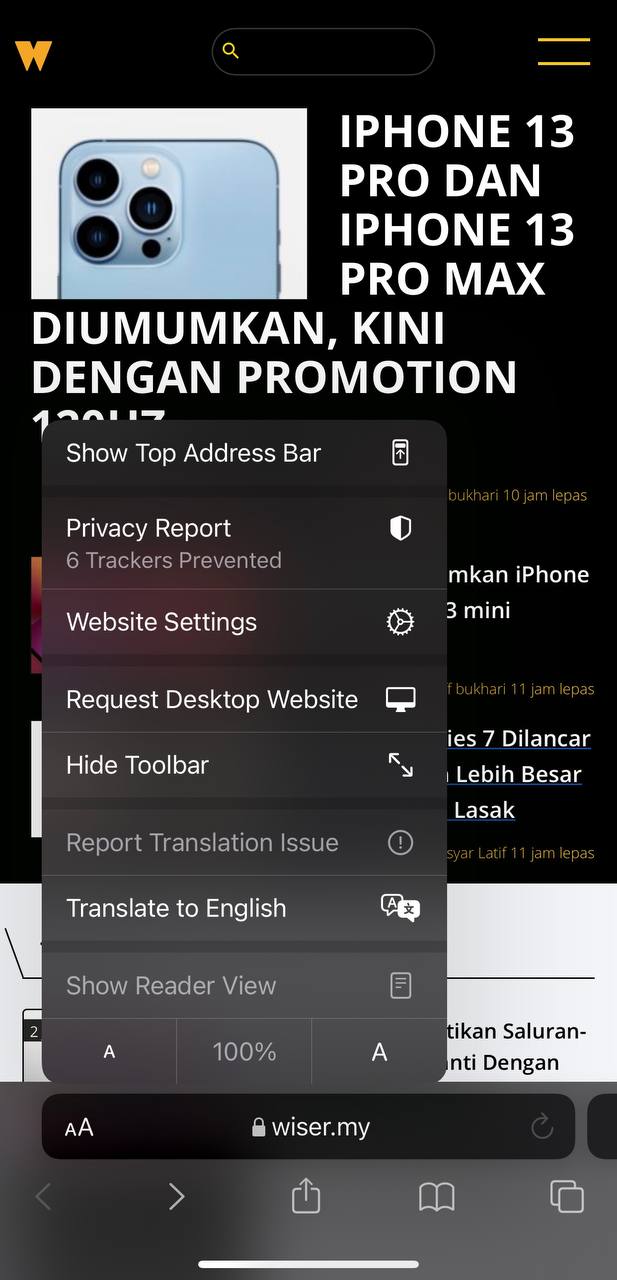Open the hamburger menu on Wiser
Viewport: 617px width, 1280px height.
point(563,52)
